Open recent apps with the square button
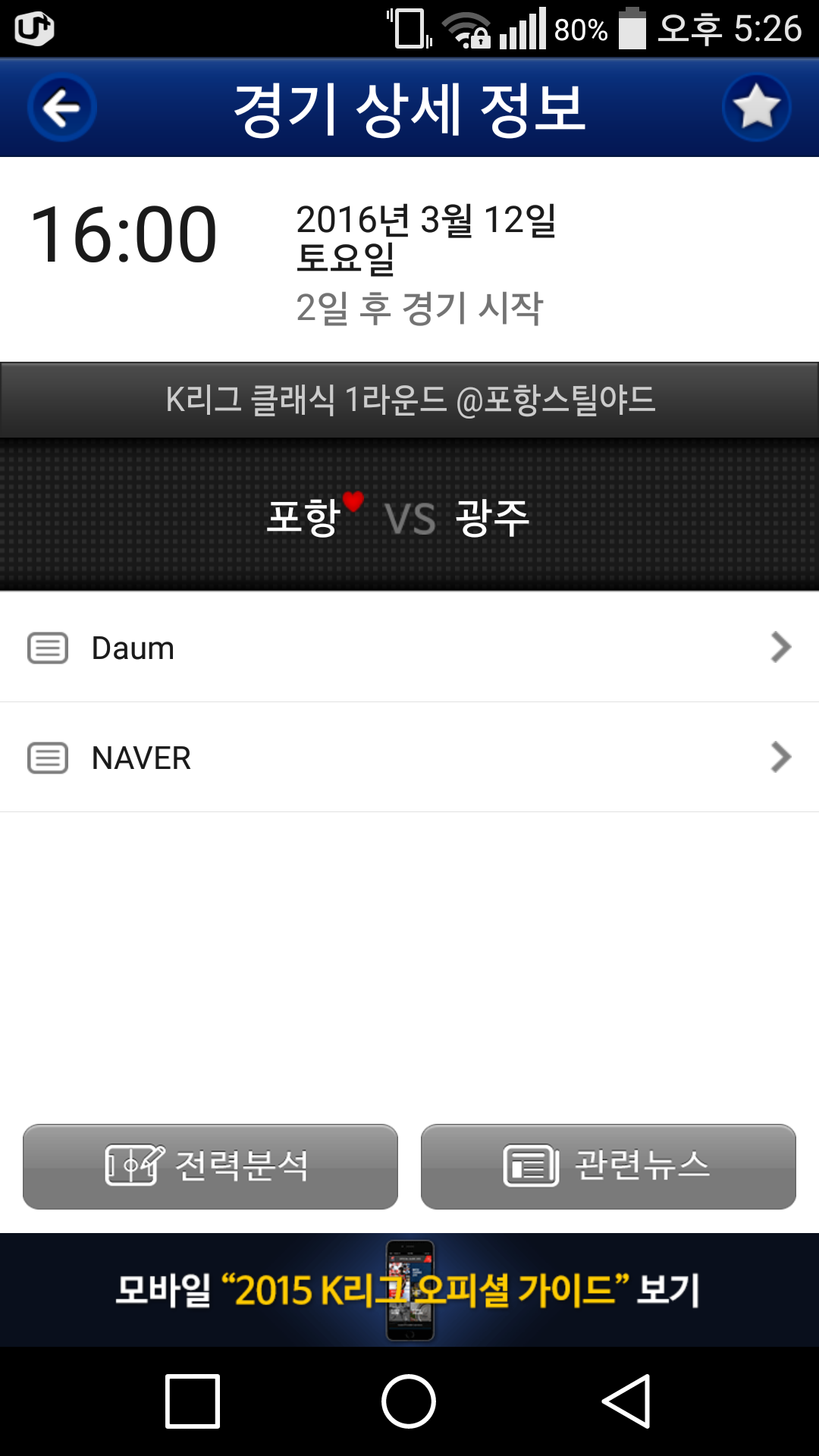819x1456 pixels. [193, 1401]
